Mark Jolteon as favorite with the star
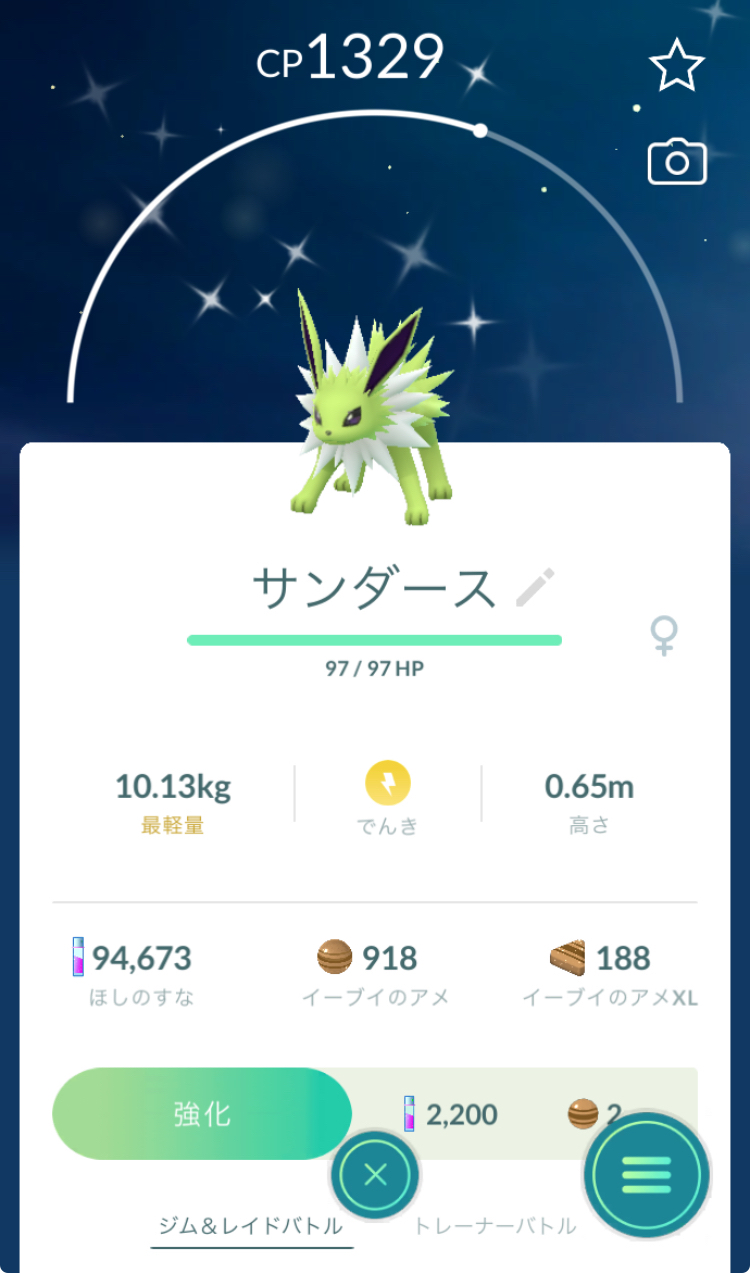The image size is (750, 1273). (x=677, y=65)
